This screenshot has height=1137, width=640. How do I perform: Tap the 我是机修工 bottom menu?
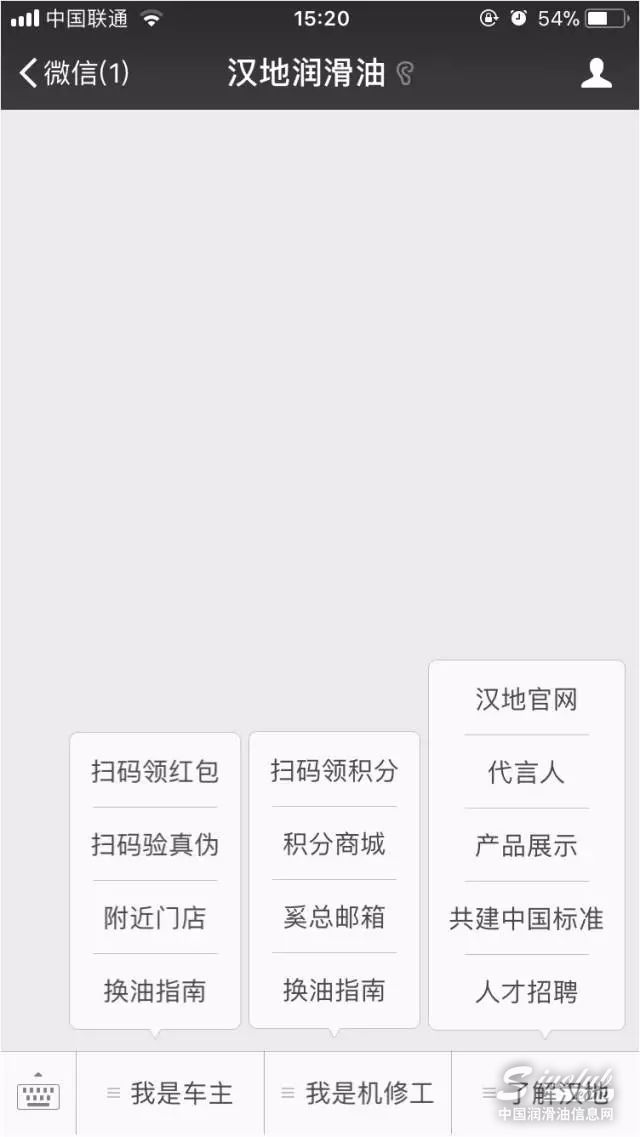point(358,1093)
